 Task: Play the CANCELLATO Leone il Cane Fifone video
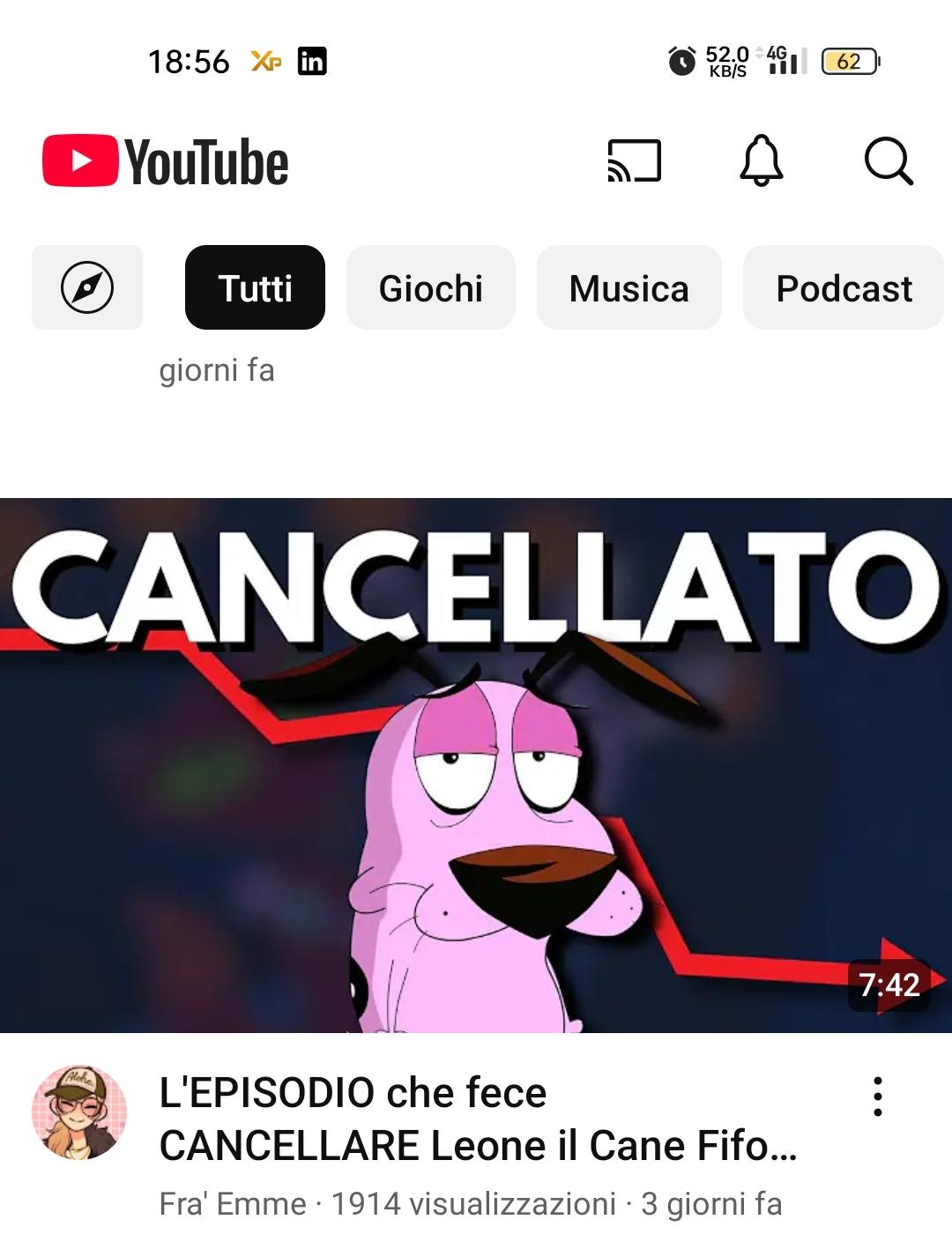(476, 765)
